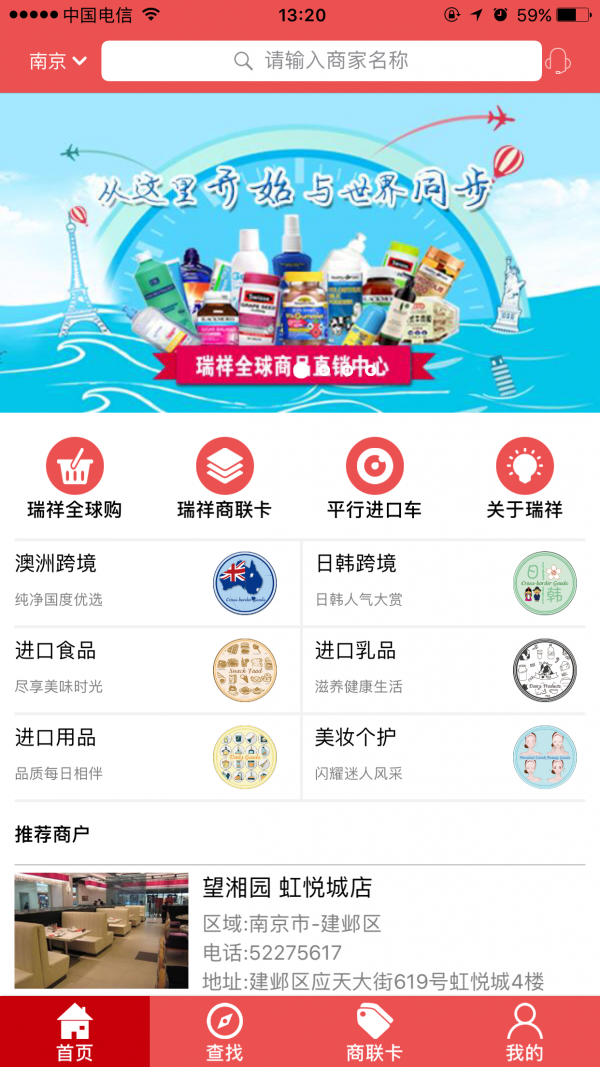The image size is (600, 1067).
Task: Select the 美妆个护 category
Action: [443, 756]
